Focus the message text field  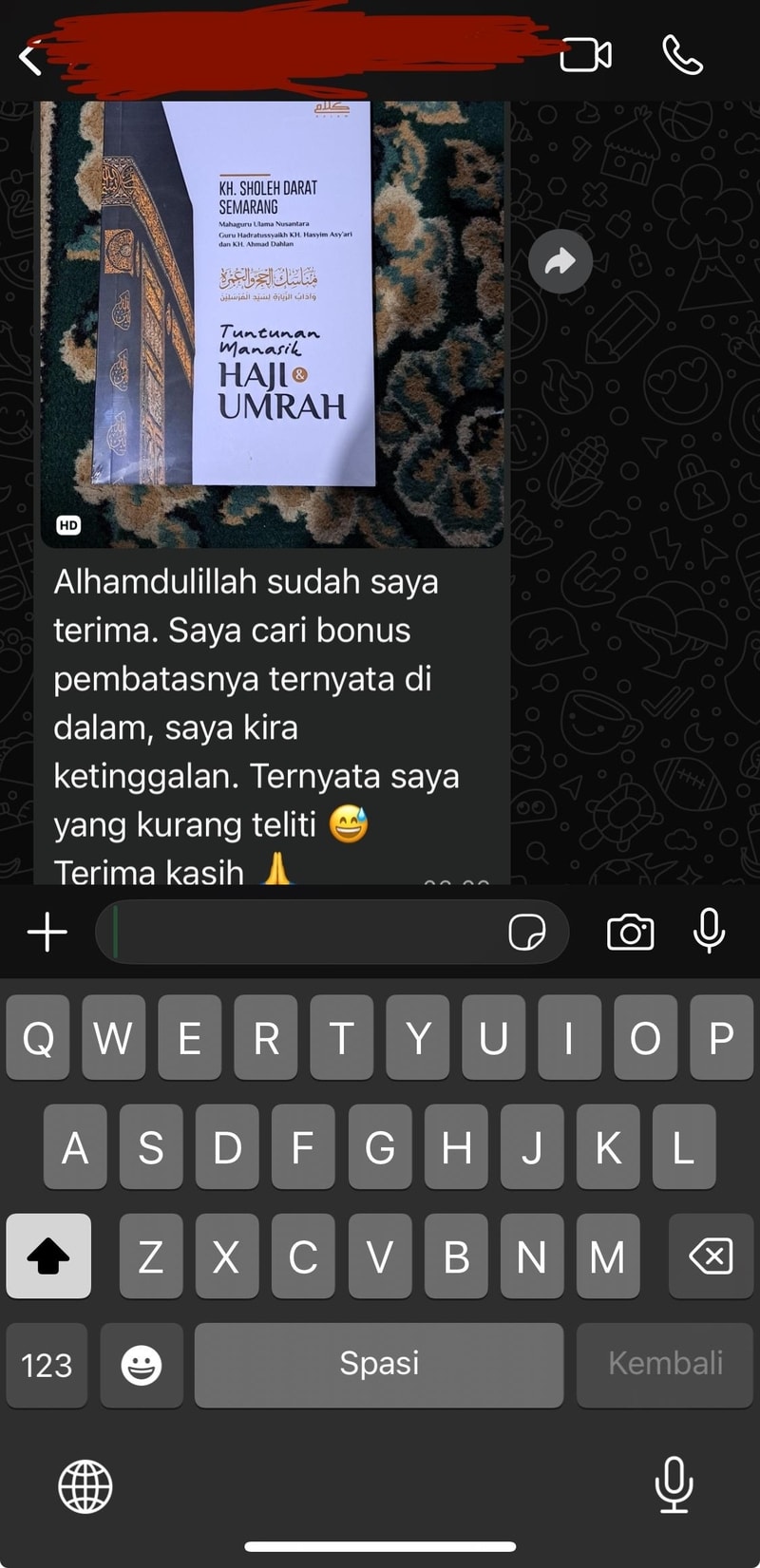(304, 932)
